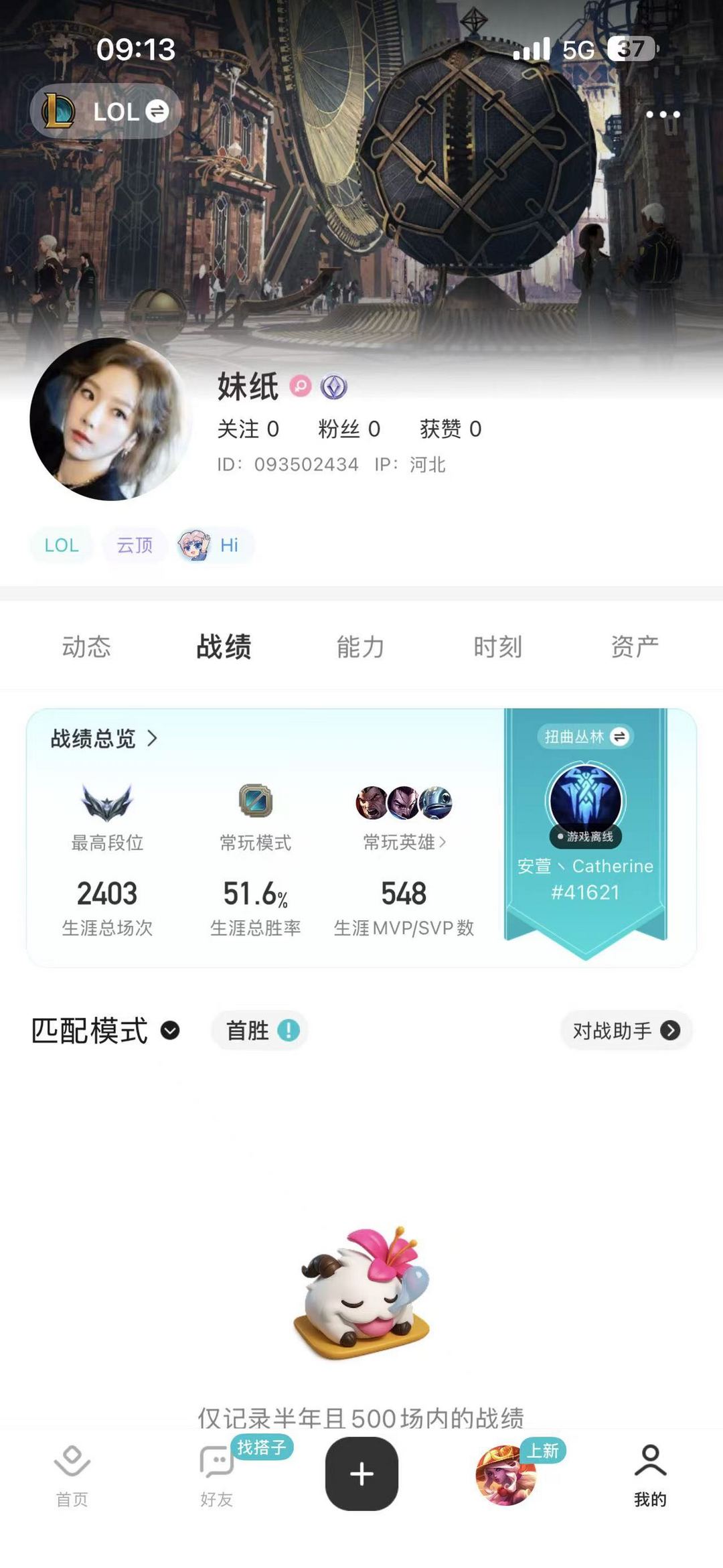This screenshot has width=723, height=1568.
Task: Select the 云顶 tag chip
Action: pyautogui.click(x=135, y=545)
